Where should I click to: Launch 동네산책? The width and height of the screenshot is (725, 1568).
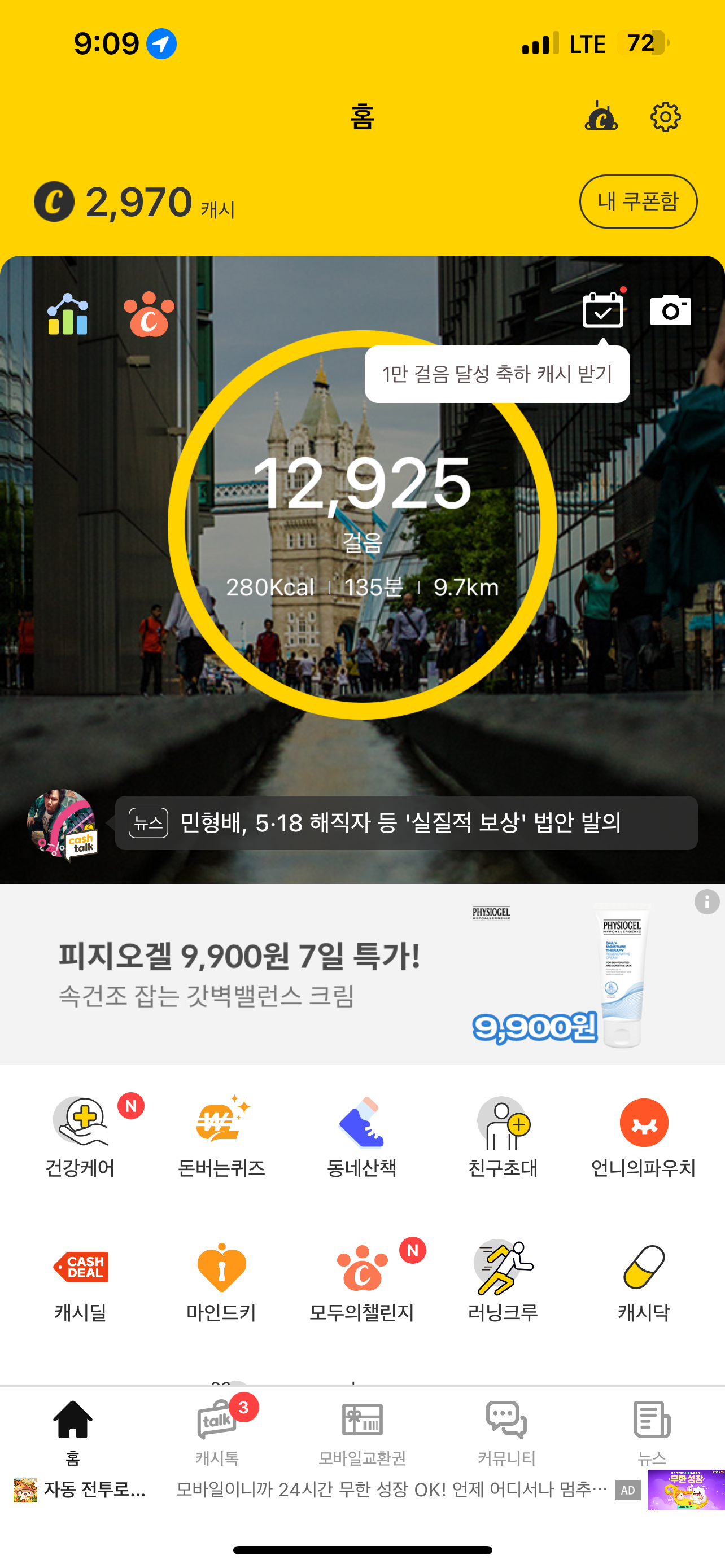pos(362,1136)
